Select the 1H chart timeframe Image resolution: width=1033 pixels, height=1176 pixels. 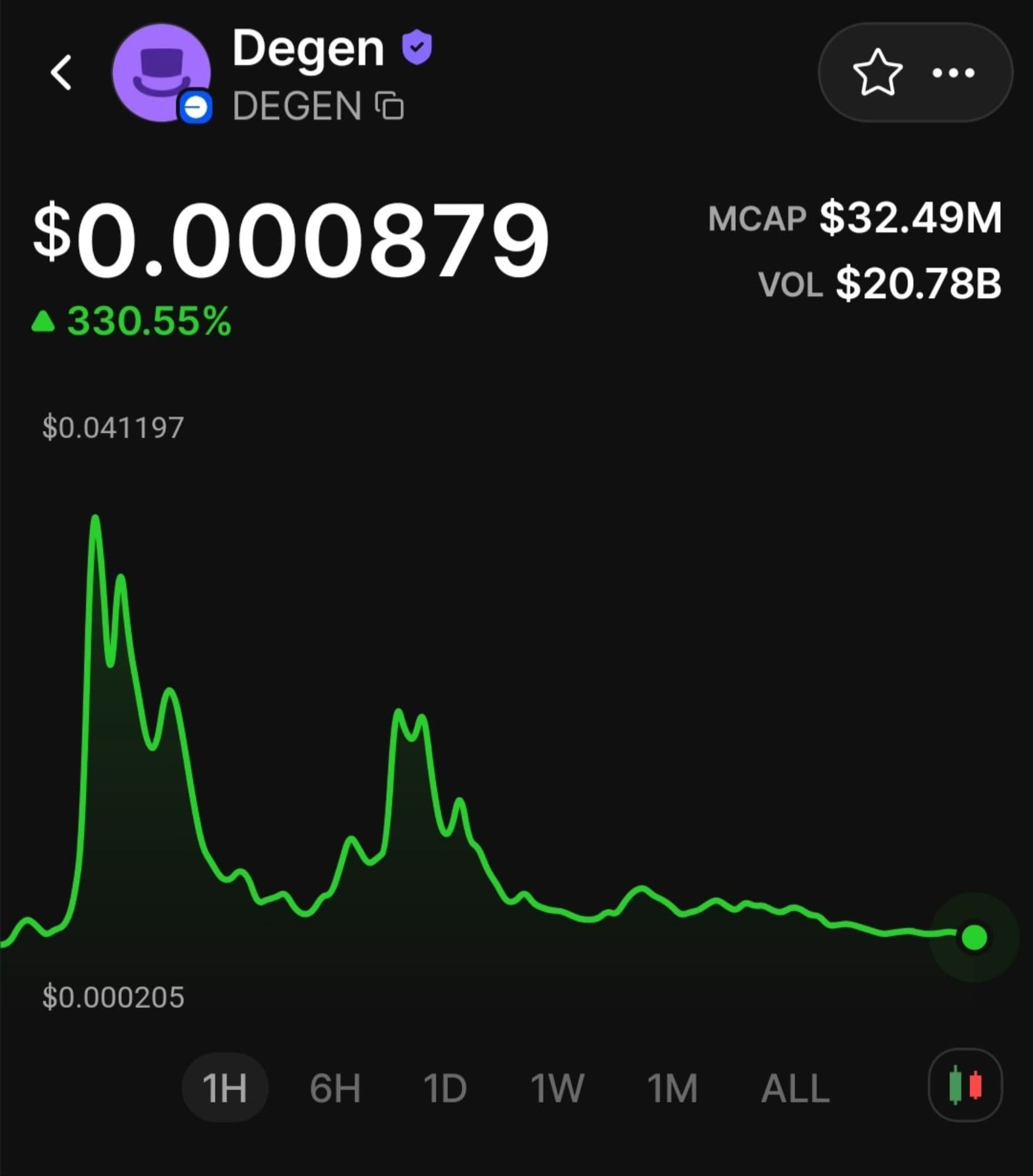(x=225, y=1088)
